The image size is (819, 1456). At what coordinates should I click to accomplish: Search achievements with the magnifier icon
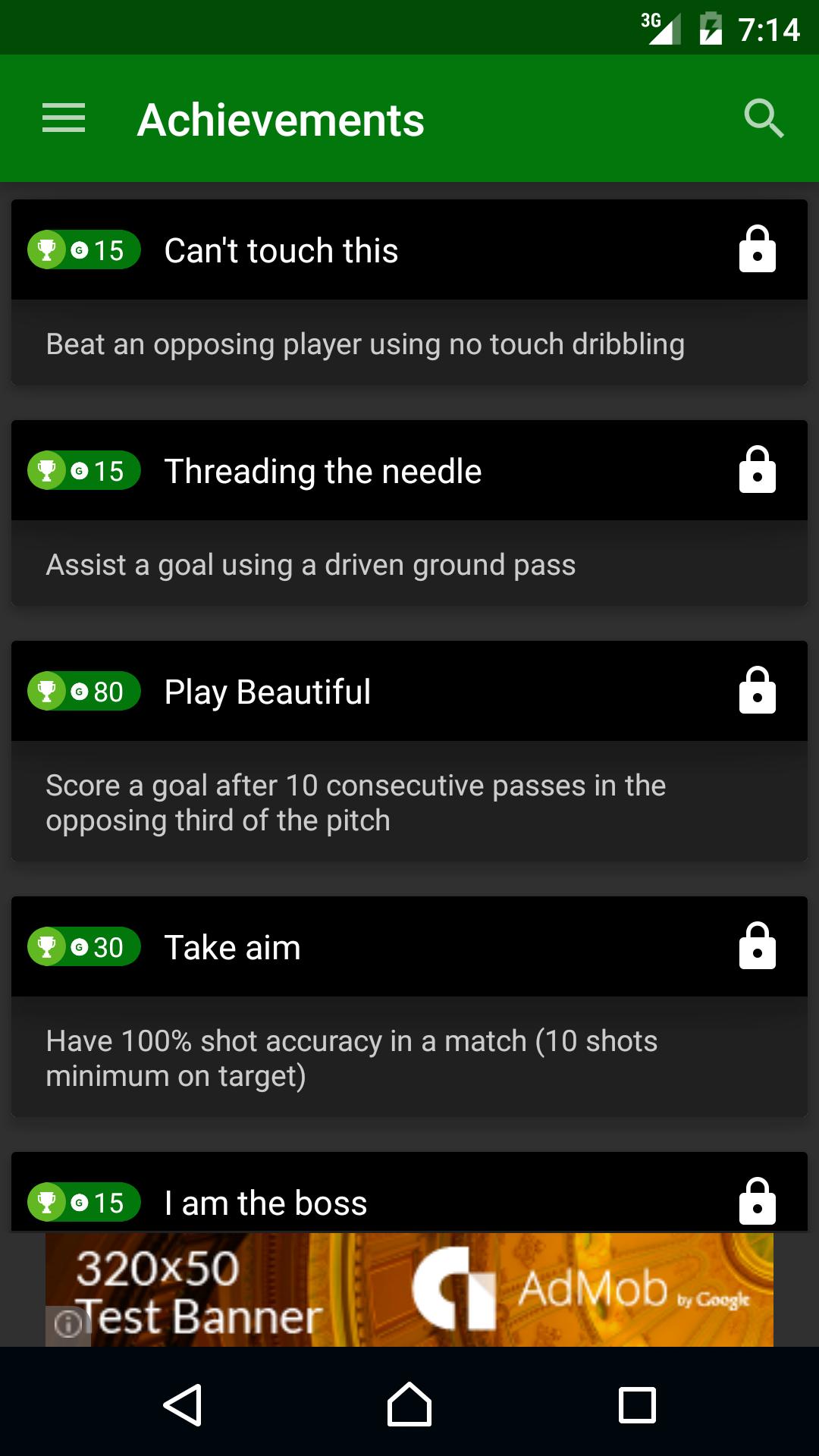pos(763,119)
